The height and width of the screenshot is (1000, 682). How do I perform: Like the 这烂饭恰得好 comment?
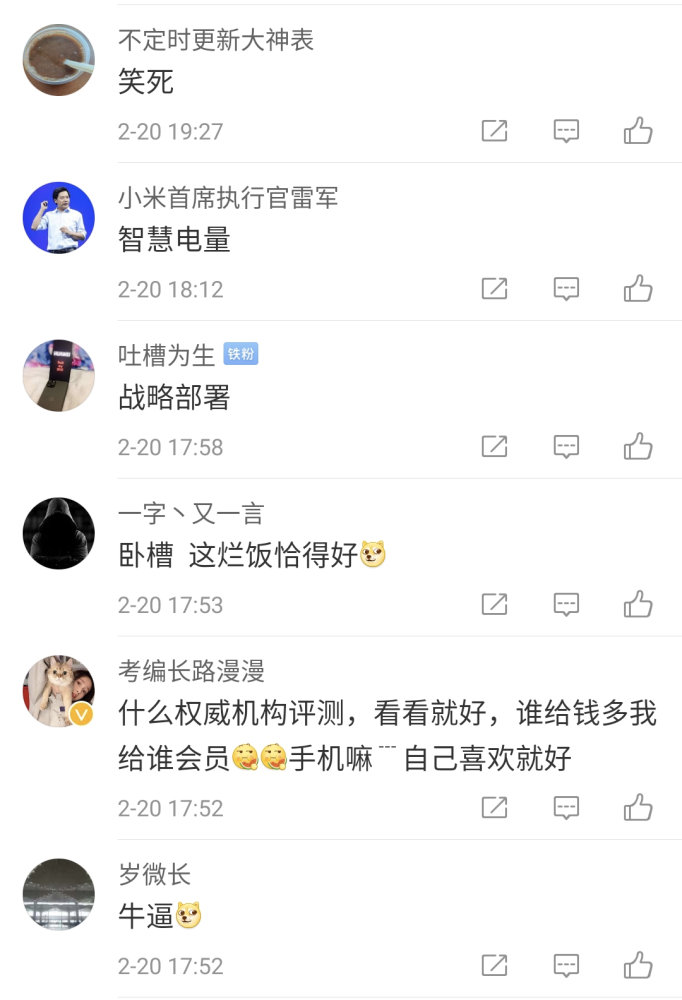pos(638,605)
